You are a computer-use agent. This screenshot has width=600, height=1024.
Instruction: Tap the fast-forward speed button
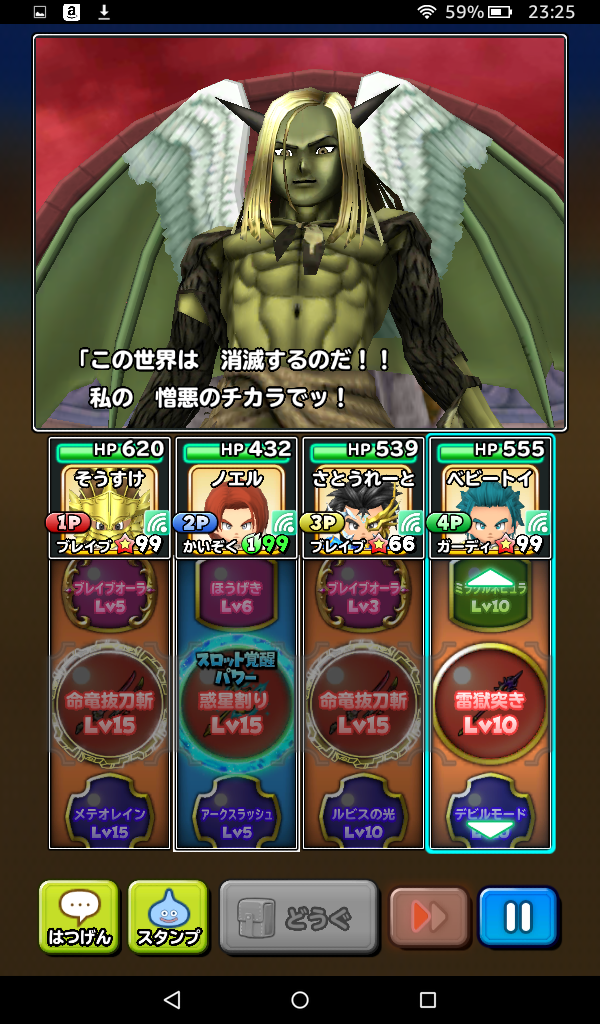(429, 916)
